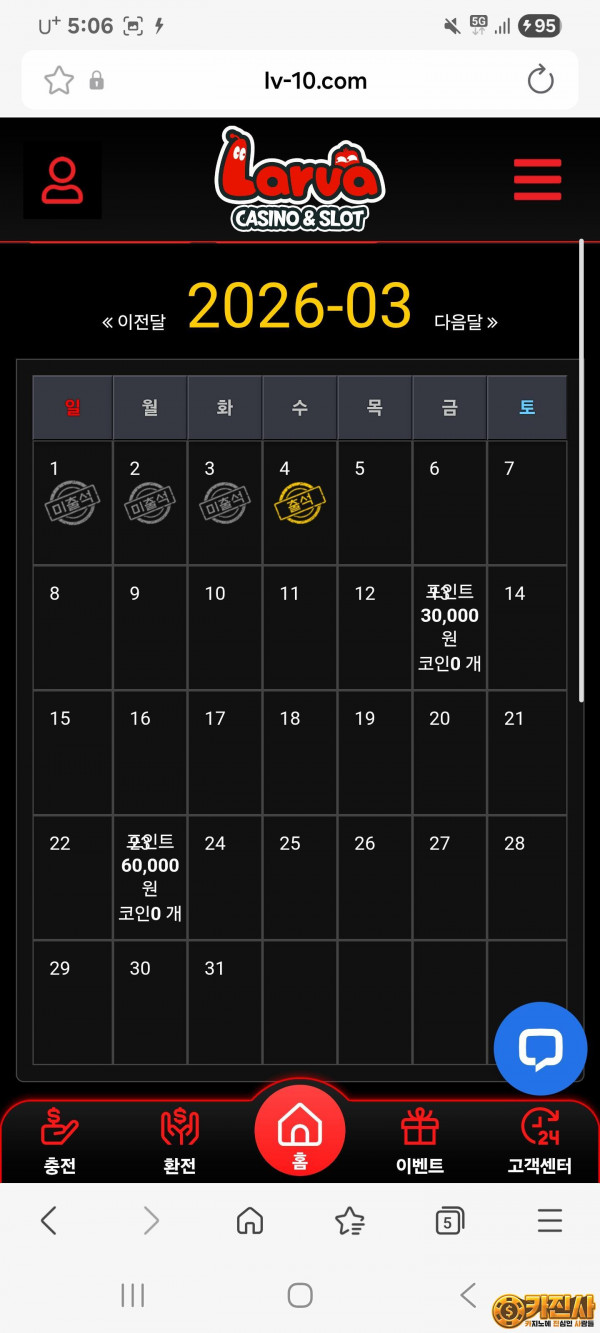Go to previous month 이전달
This screenshot has height=1333, width=600.
pos(134,322)
